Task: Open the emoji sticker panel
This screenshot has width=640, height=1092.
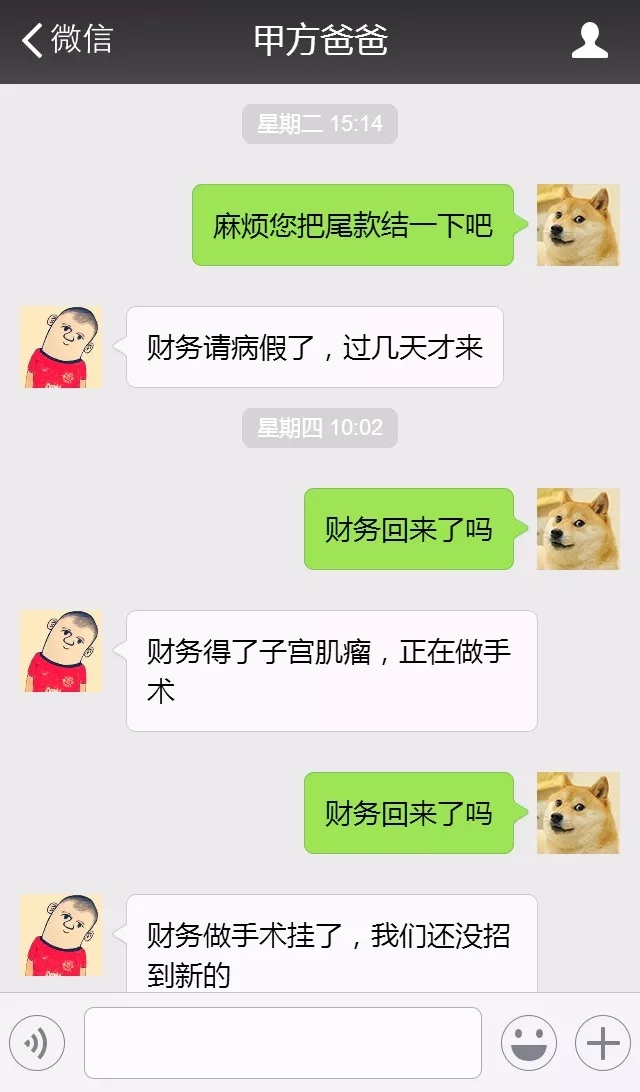Action: (x=528, y=1043)
